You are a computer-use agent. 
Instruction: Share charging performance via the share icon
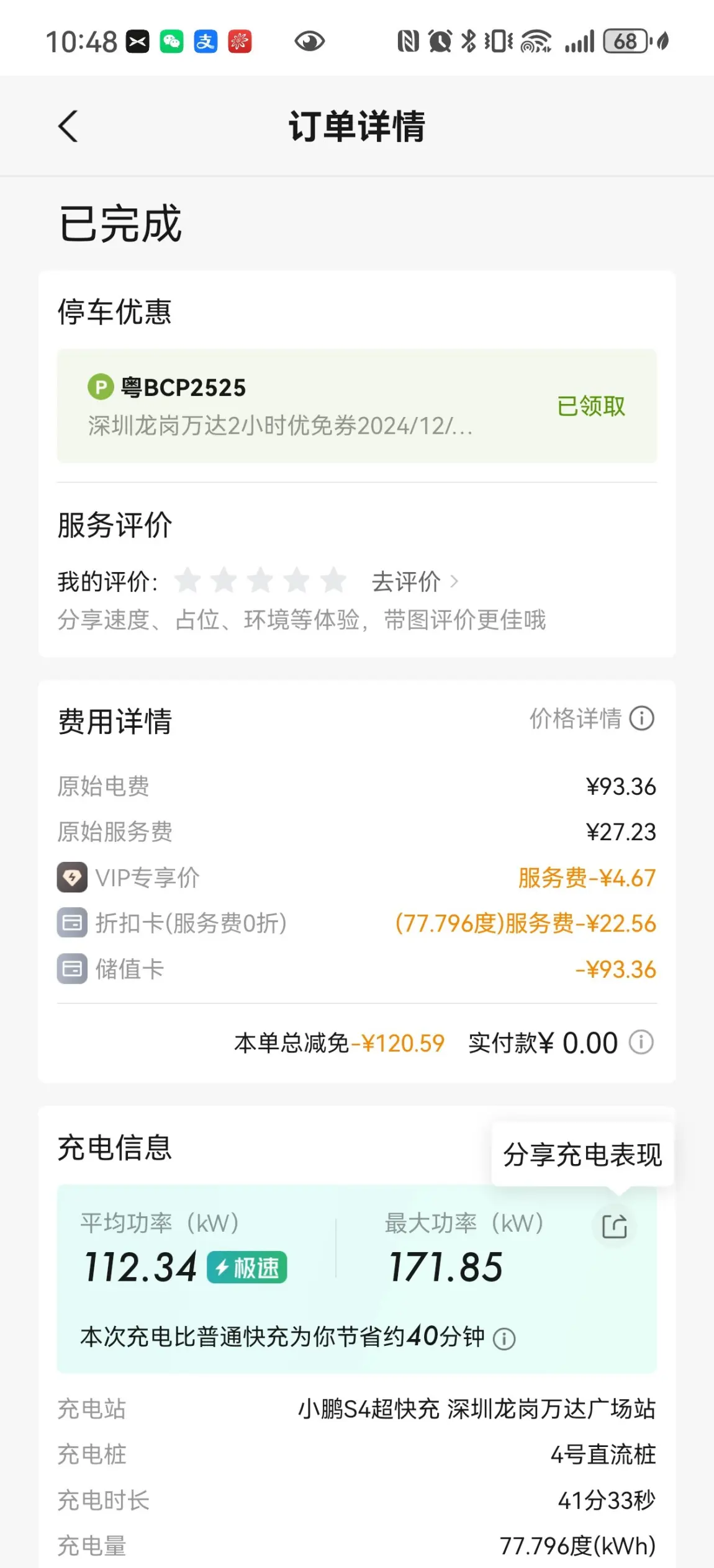pyautogui.click(x=615, y=1226)
